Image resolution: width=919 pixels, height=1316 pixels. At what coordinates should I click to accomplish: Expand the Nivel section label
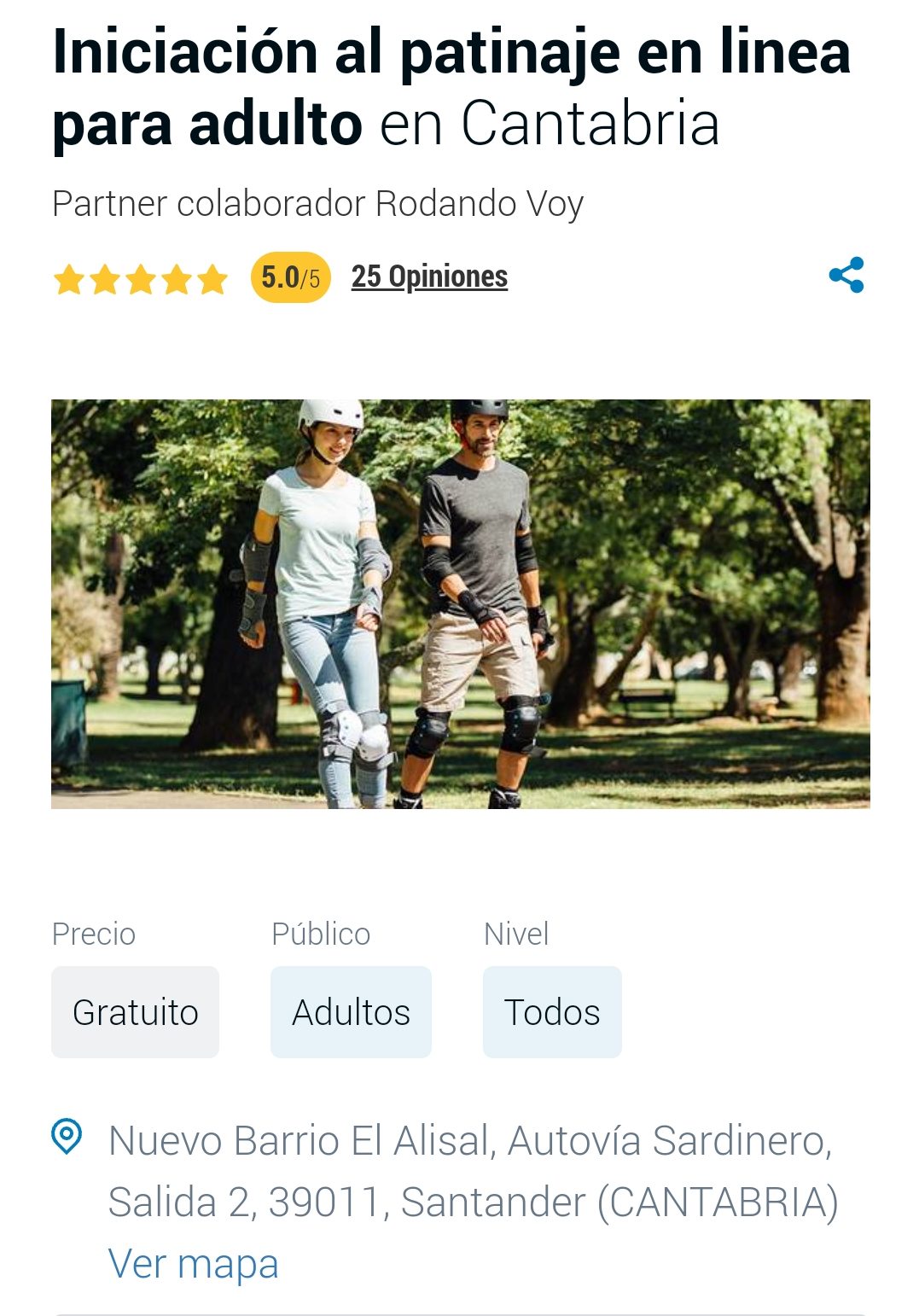pyautogui.click(x=516, y=935)
